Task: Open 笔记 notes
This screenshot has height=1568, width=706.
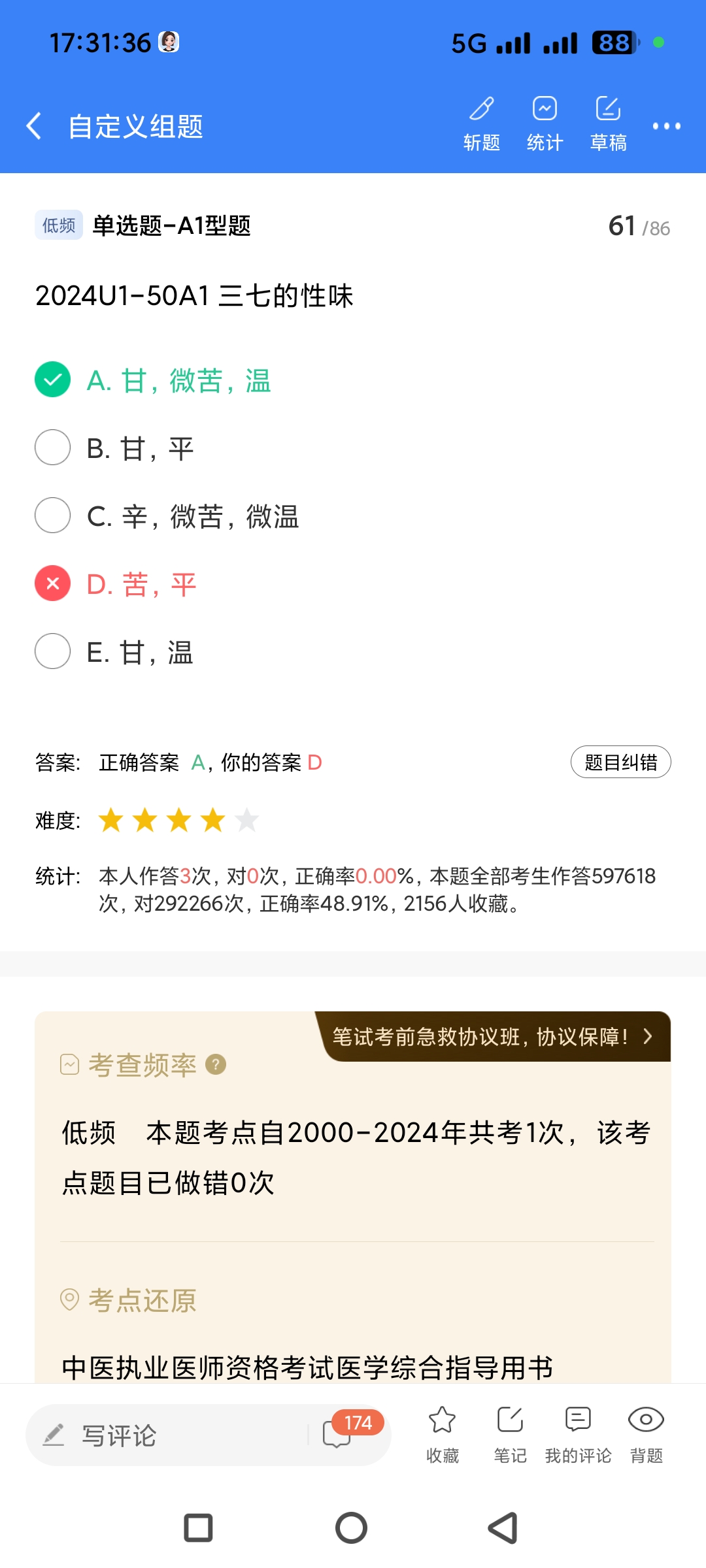Action: 510,1433
